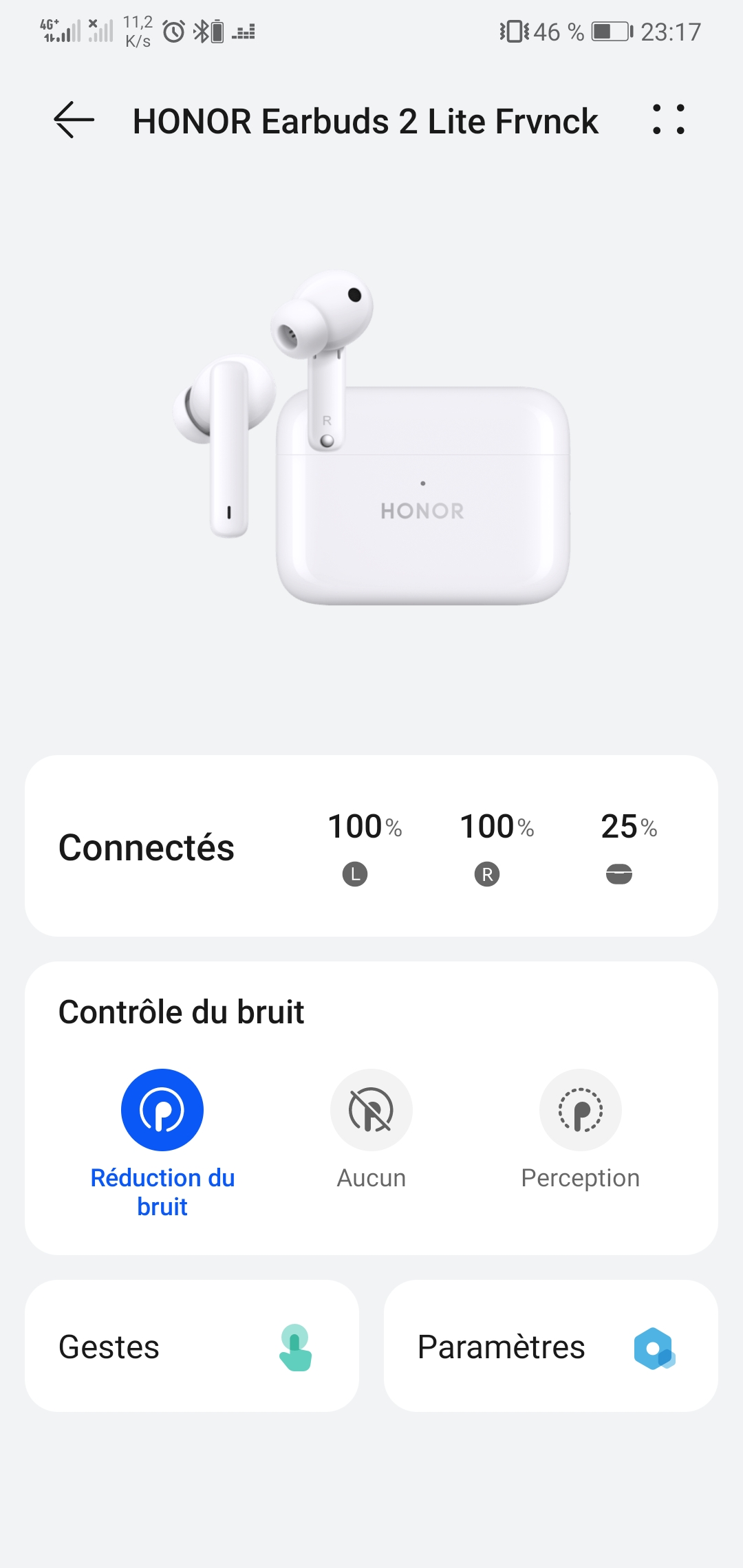
Task: Tap the back arrow to previous screen
Action: 73,121
